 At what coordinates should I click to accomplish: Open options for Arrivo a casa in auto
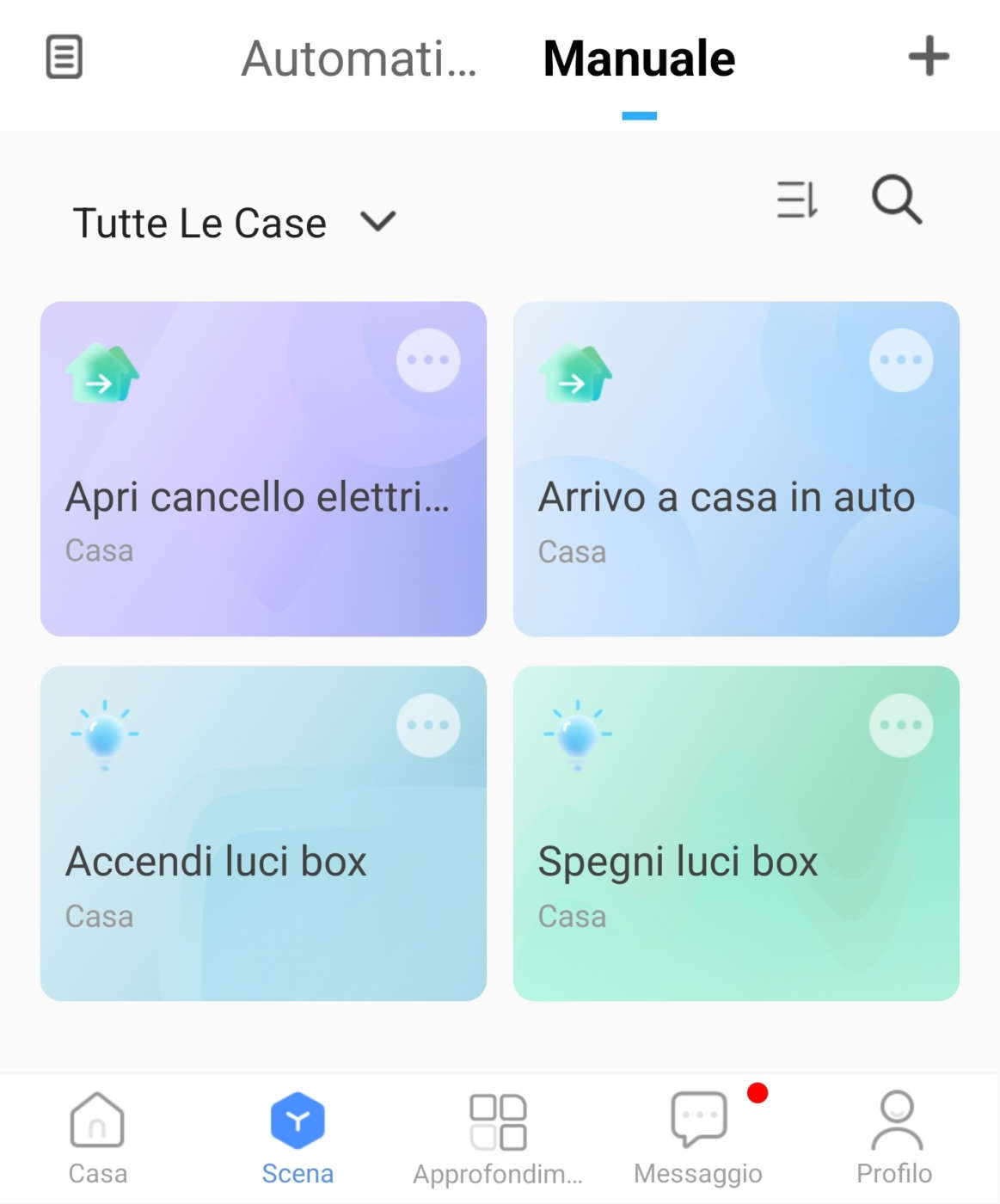900,360
